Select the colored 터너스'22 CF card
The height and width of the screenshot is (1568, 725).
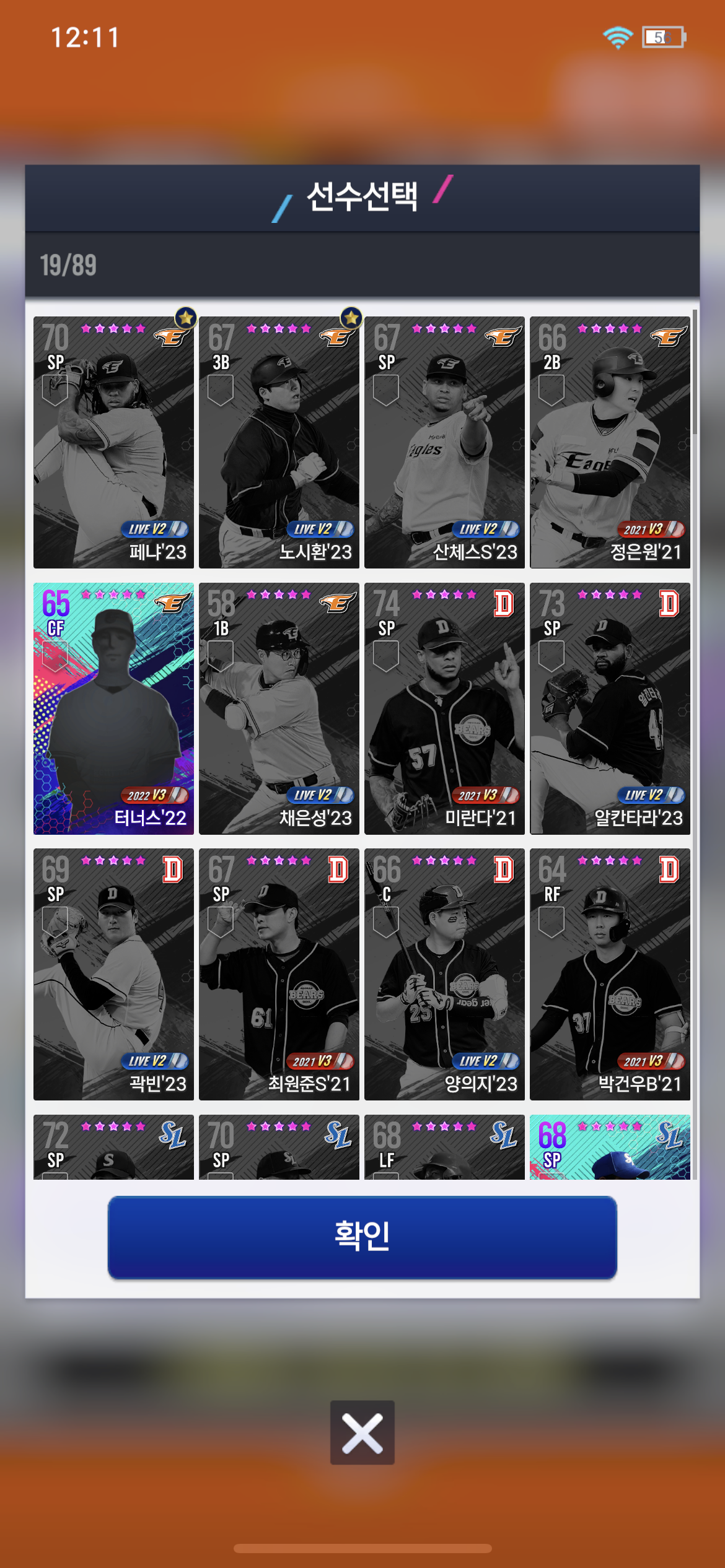pos(113,708)
